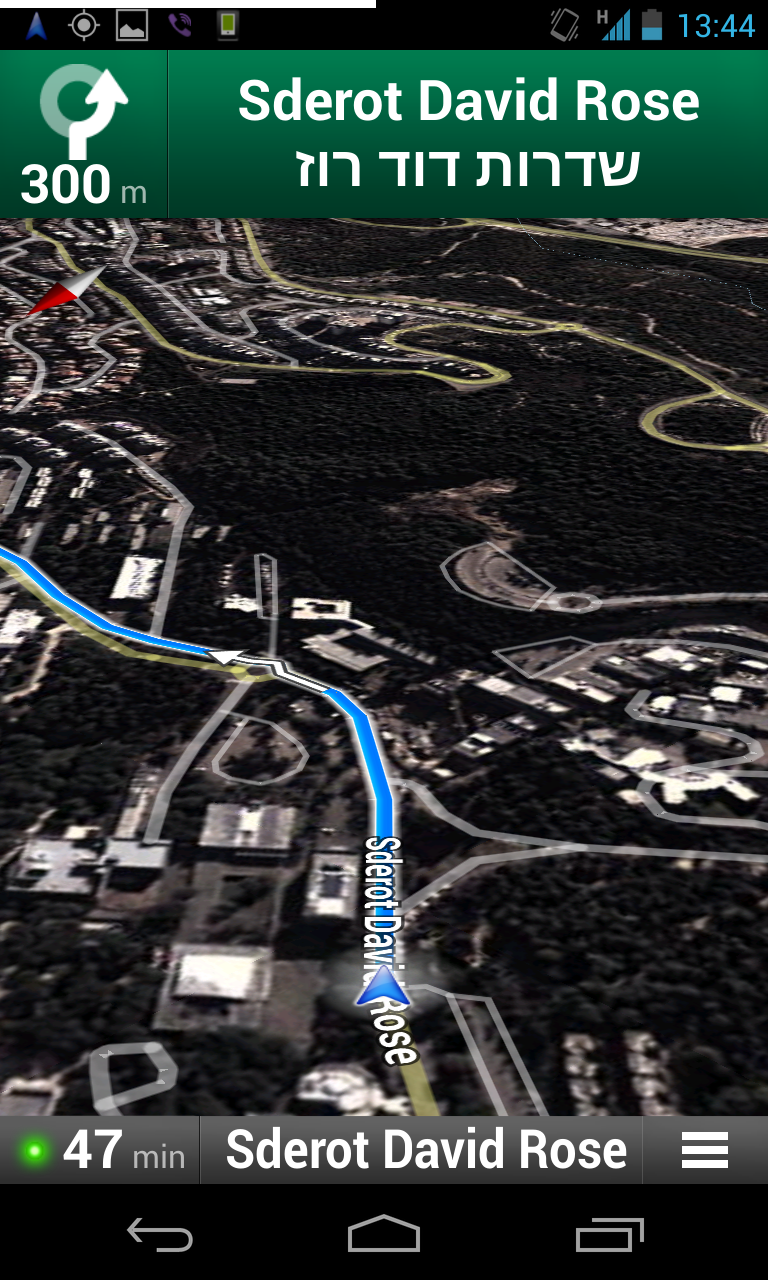Open the Viber call notification icon
The width and height of the screenshot is (768, 1280).
(181, 25)
